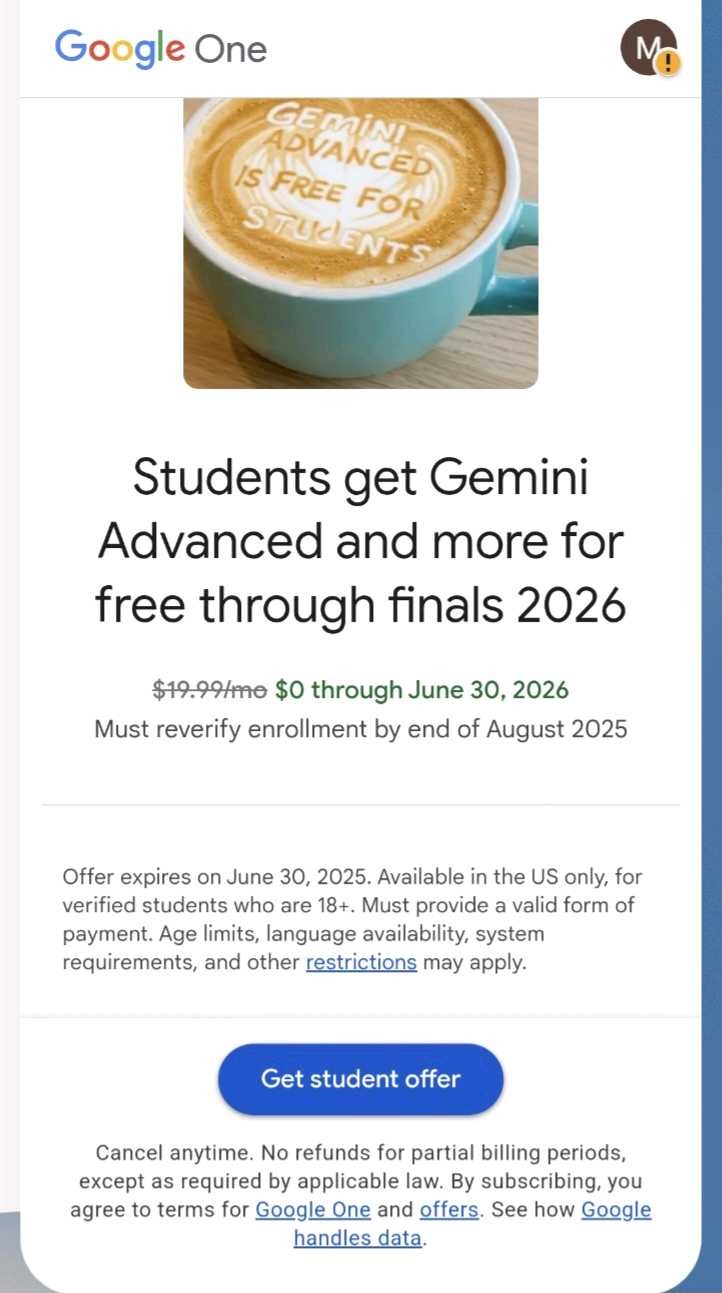Image resolution: width=722 pixels, height=1293 pixels.
Task: Tap the Get student offer button
Action: coord(361,1079)
